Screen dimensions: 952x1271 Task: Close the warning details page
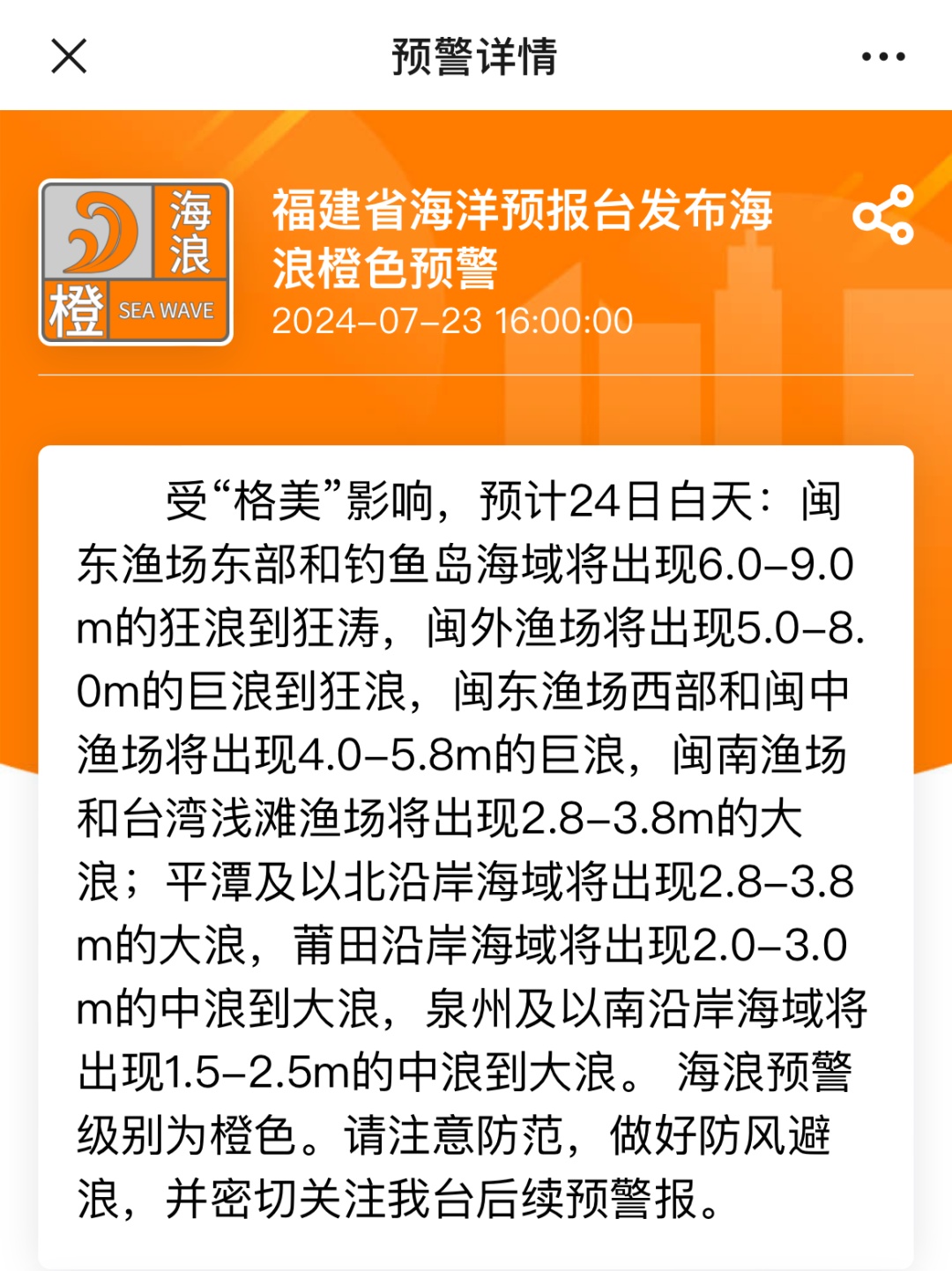[69, 56]
